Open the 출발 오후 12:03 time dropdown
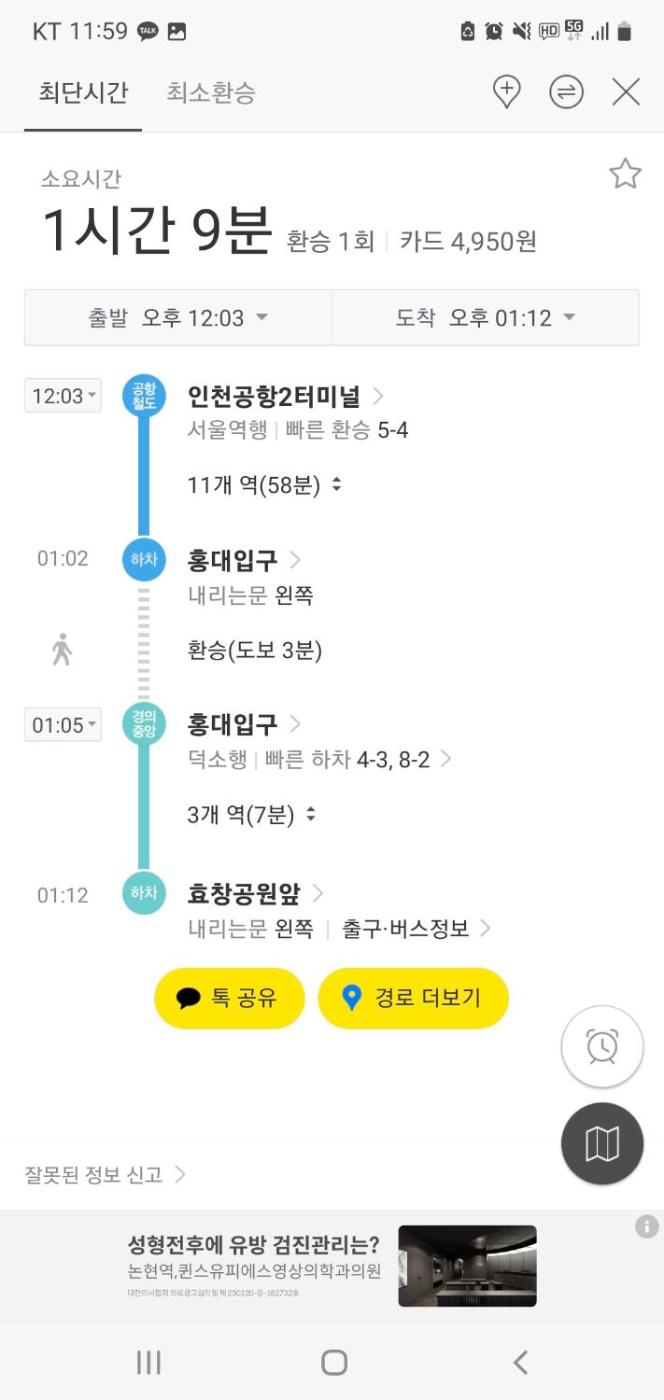This screenshot has height=1400, width=664. click(178, 318)
